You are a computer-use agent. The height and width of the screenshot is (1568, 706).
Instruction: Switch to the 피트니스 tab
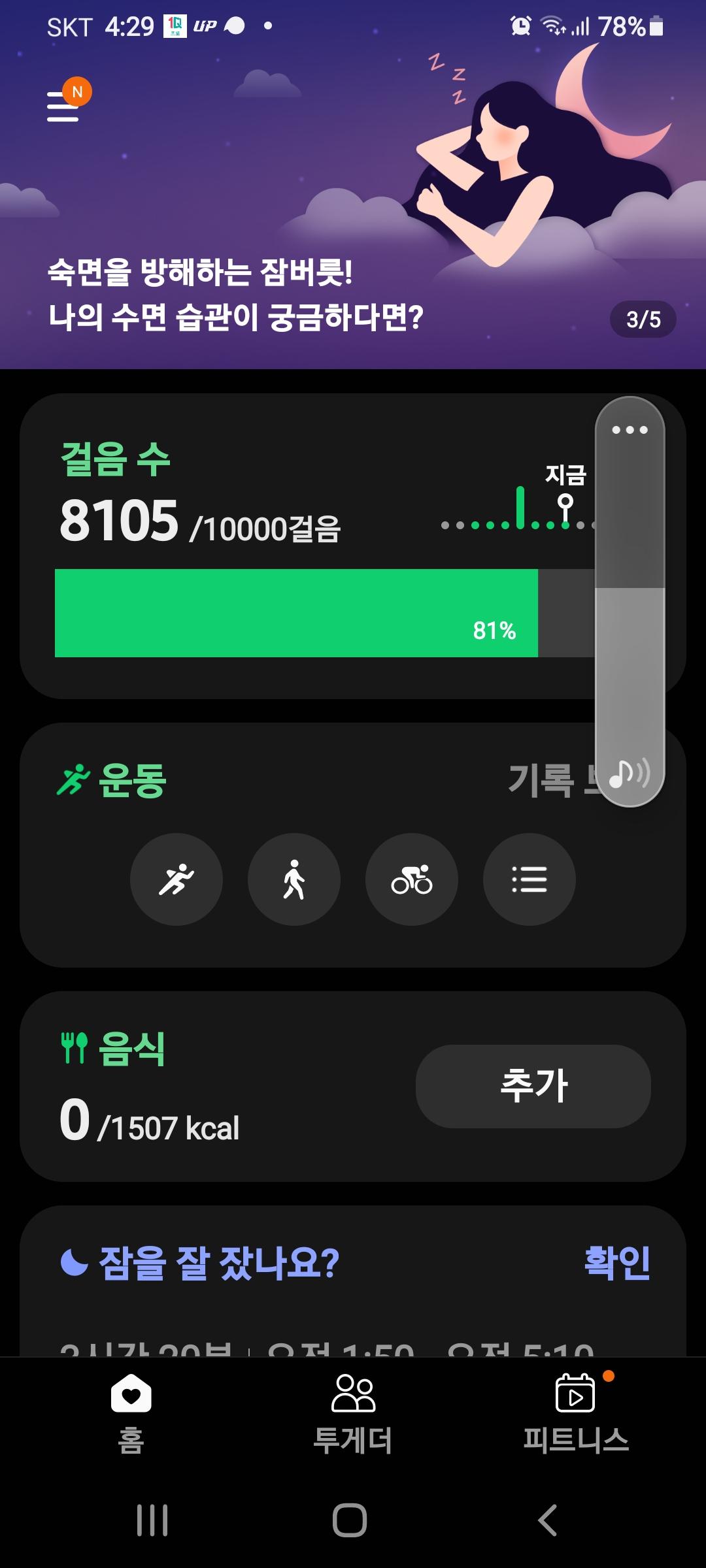575,1413
